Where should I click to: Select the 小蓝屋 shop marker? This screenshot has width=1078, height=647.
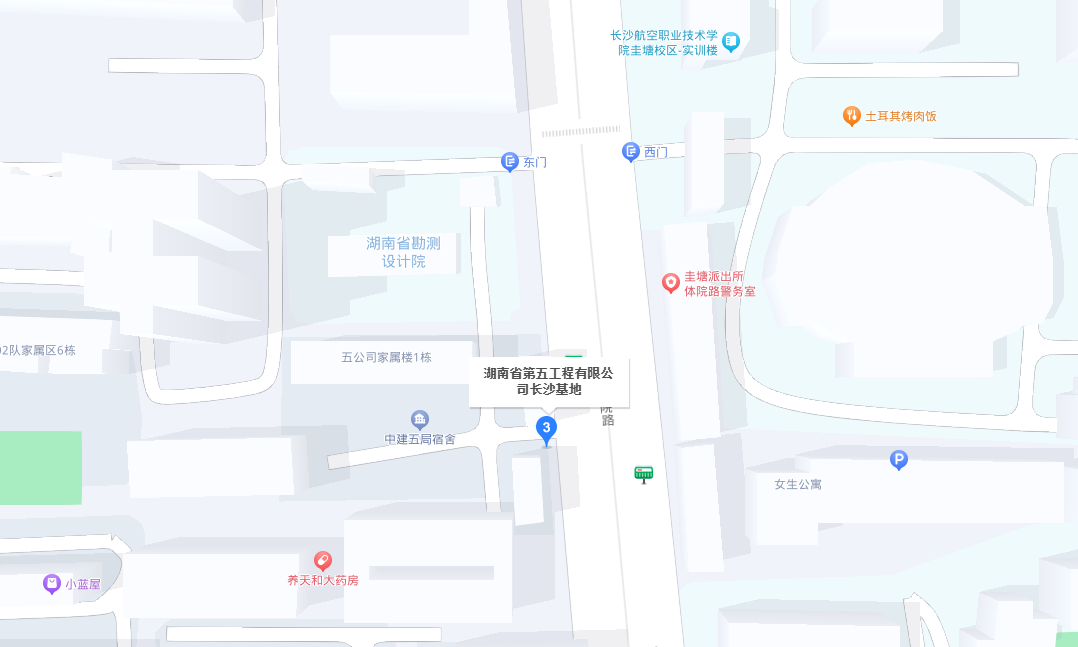(52, 583)
